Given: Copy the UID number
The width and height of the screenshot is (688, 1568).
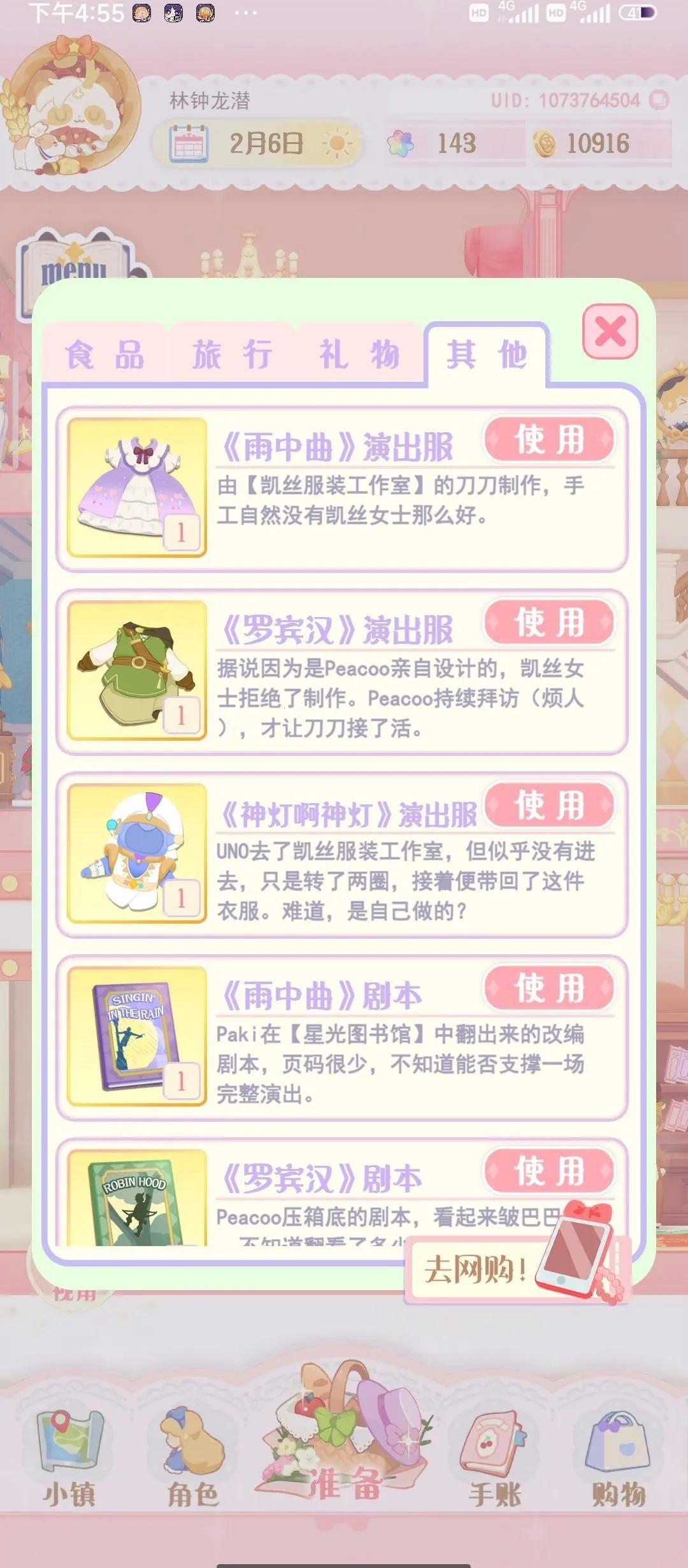Looking at the screenshot, I should point(659,100).
